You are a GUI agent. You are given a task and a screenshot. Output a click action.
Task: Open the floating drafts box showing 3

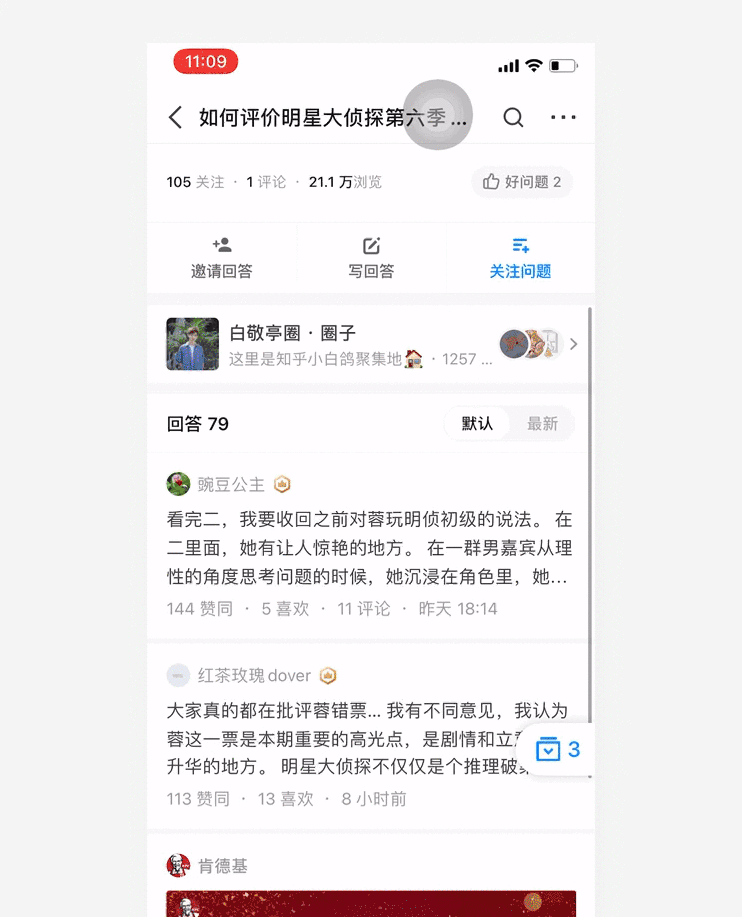click(x=557, y=749)
